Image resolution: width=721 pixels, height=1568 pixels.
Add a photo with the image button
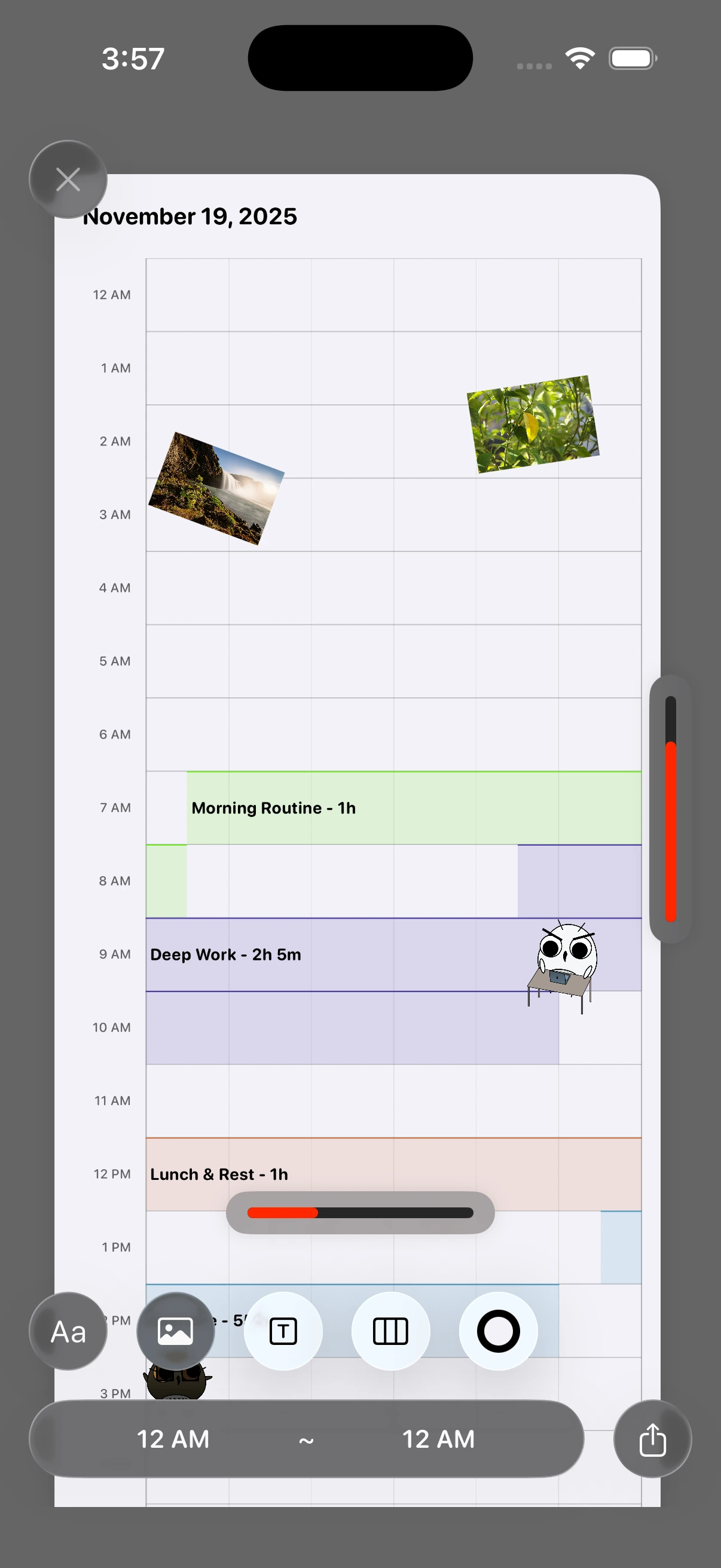point(175,1331)
